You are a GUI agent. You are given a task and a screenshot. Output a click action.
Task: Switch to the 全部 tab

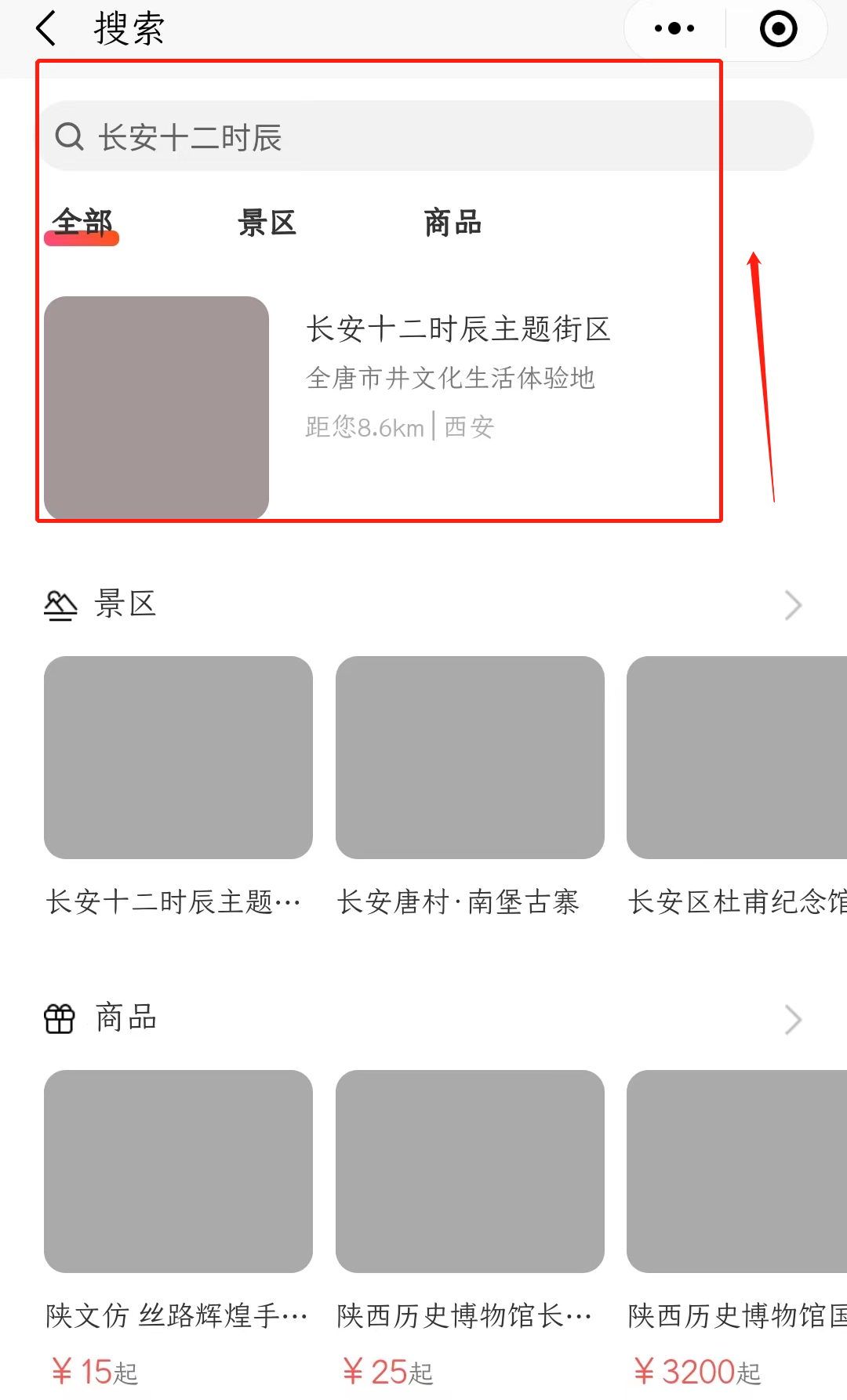[82, 223]
